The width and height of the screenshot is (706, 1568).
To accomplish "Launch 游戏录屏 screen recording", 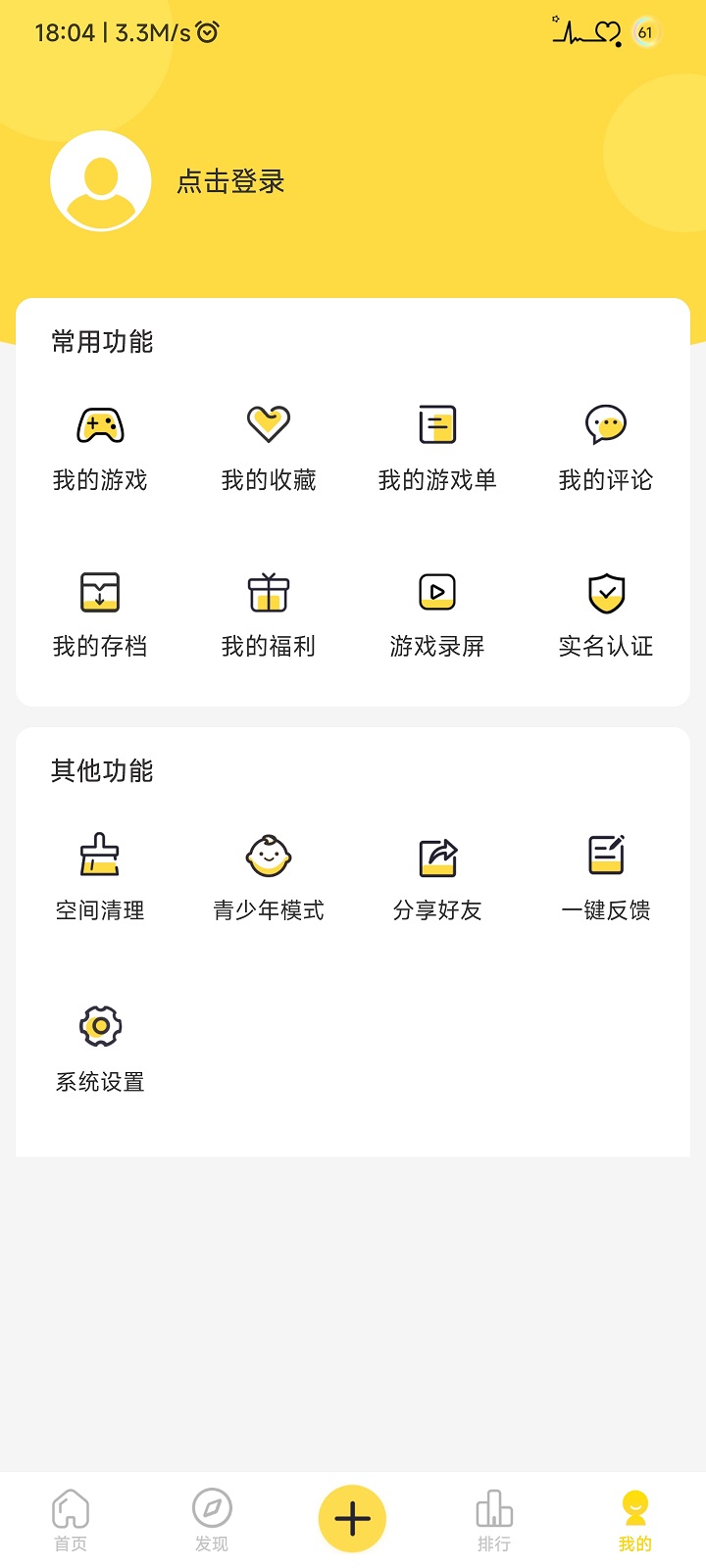I will pos(437,613).
